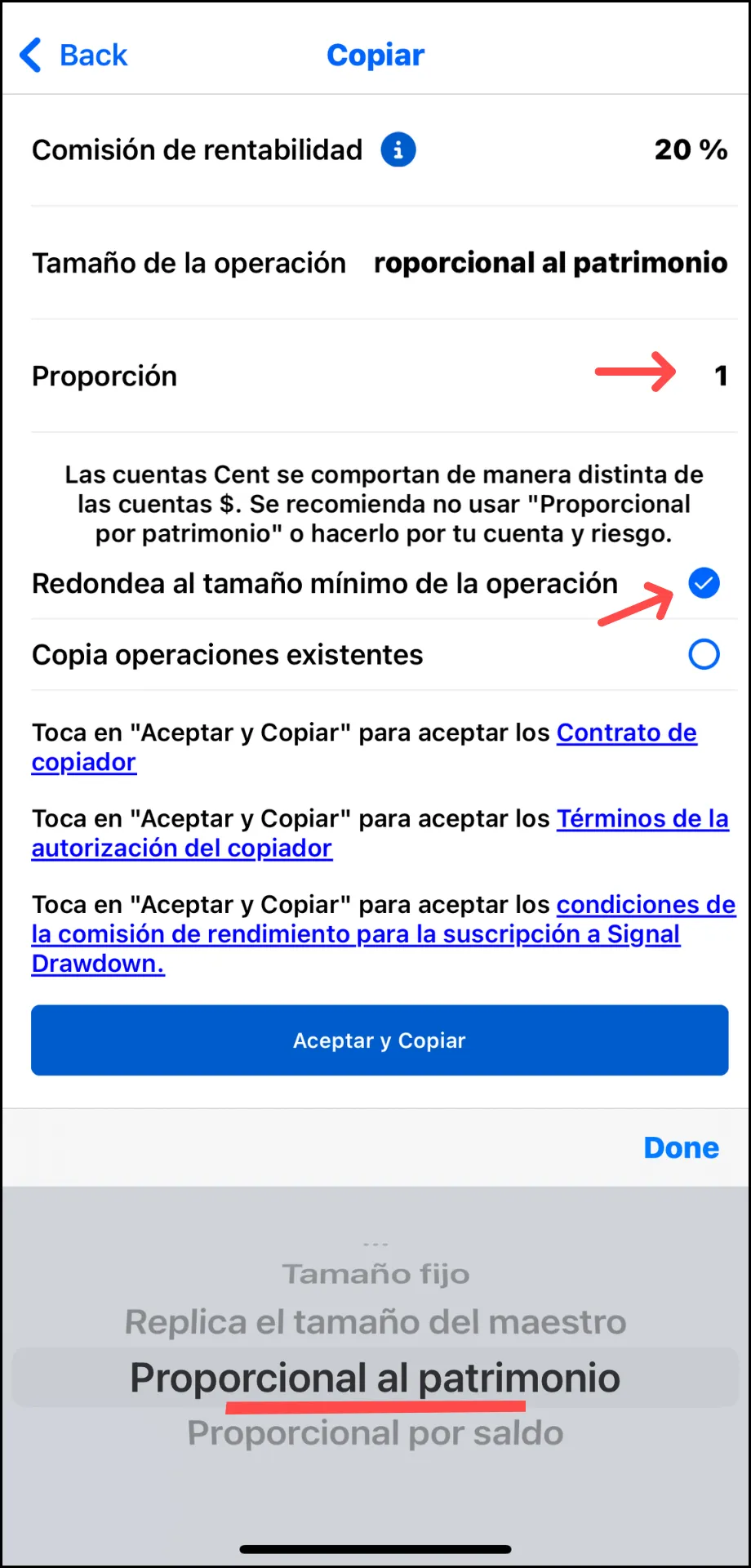Select Tamaño fijo in the picker
This screenshot has width=751, height=1568.
point(375,1274)
